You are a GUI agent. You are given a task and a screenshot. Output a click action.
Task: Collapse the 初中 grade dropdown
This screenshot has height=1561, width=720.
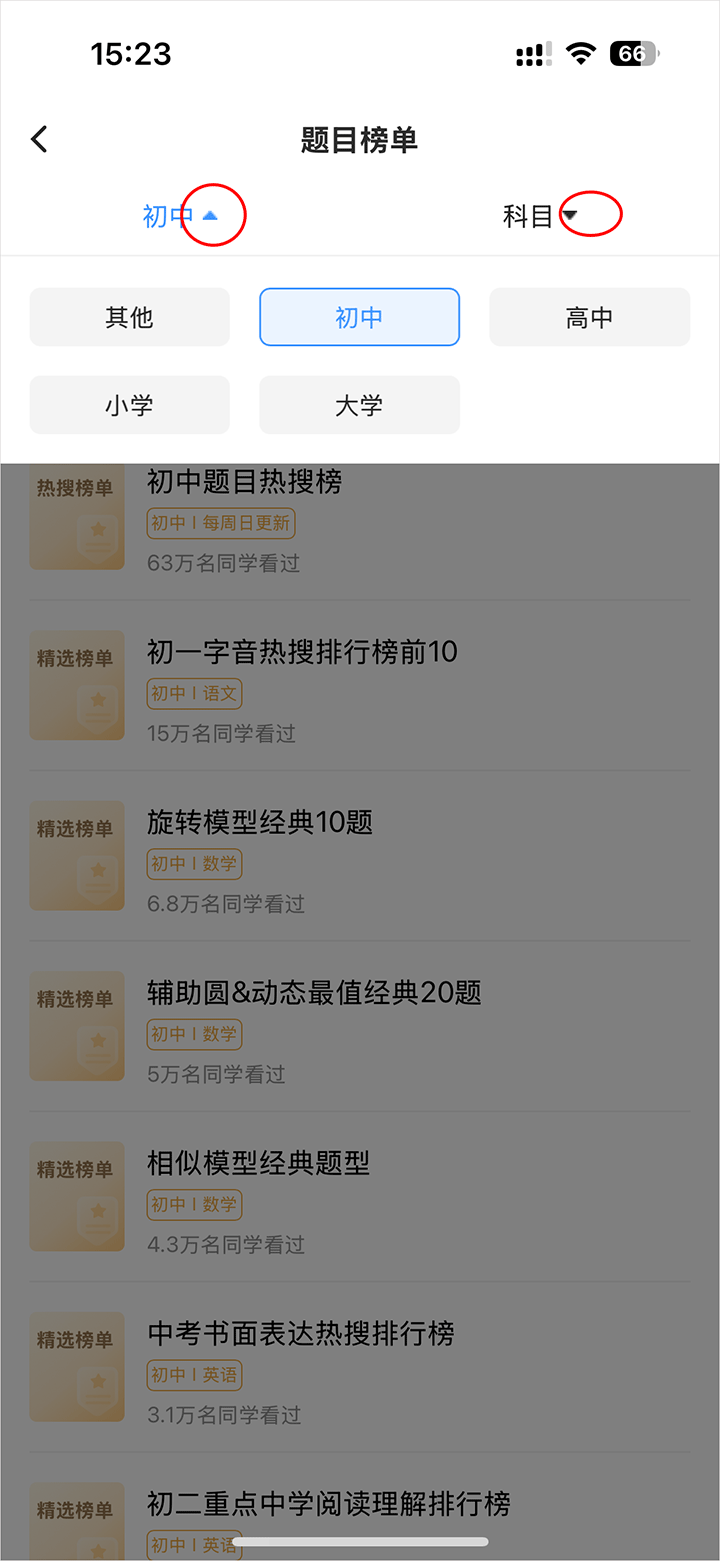click(180, 216)
